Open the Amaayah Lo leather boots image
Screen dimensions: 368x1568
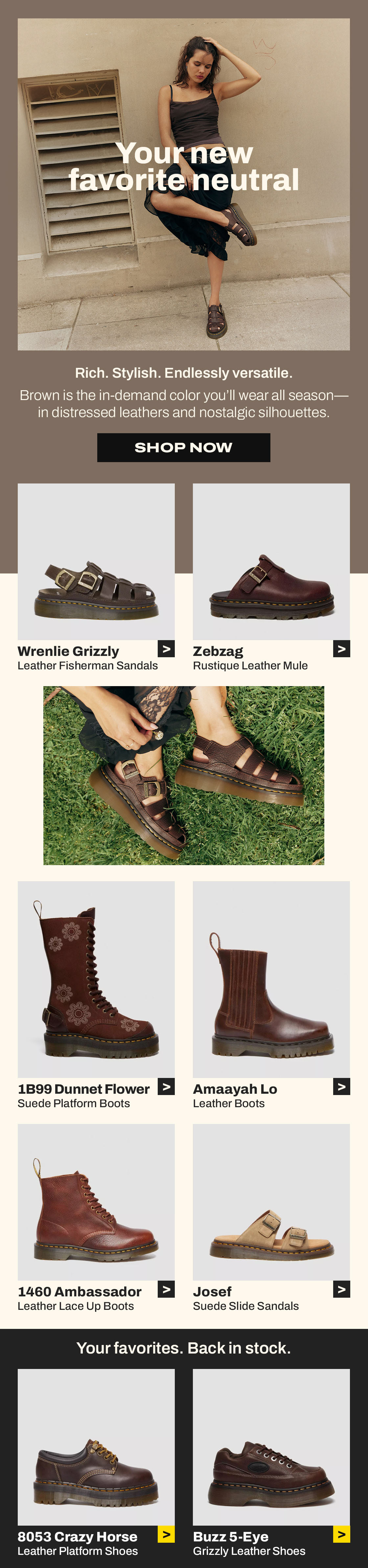pyautogui.click(x=271, y=979)
